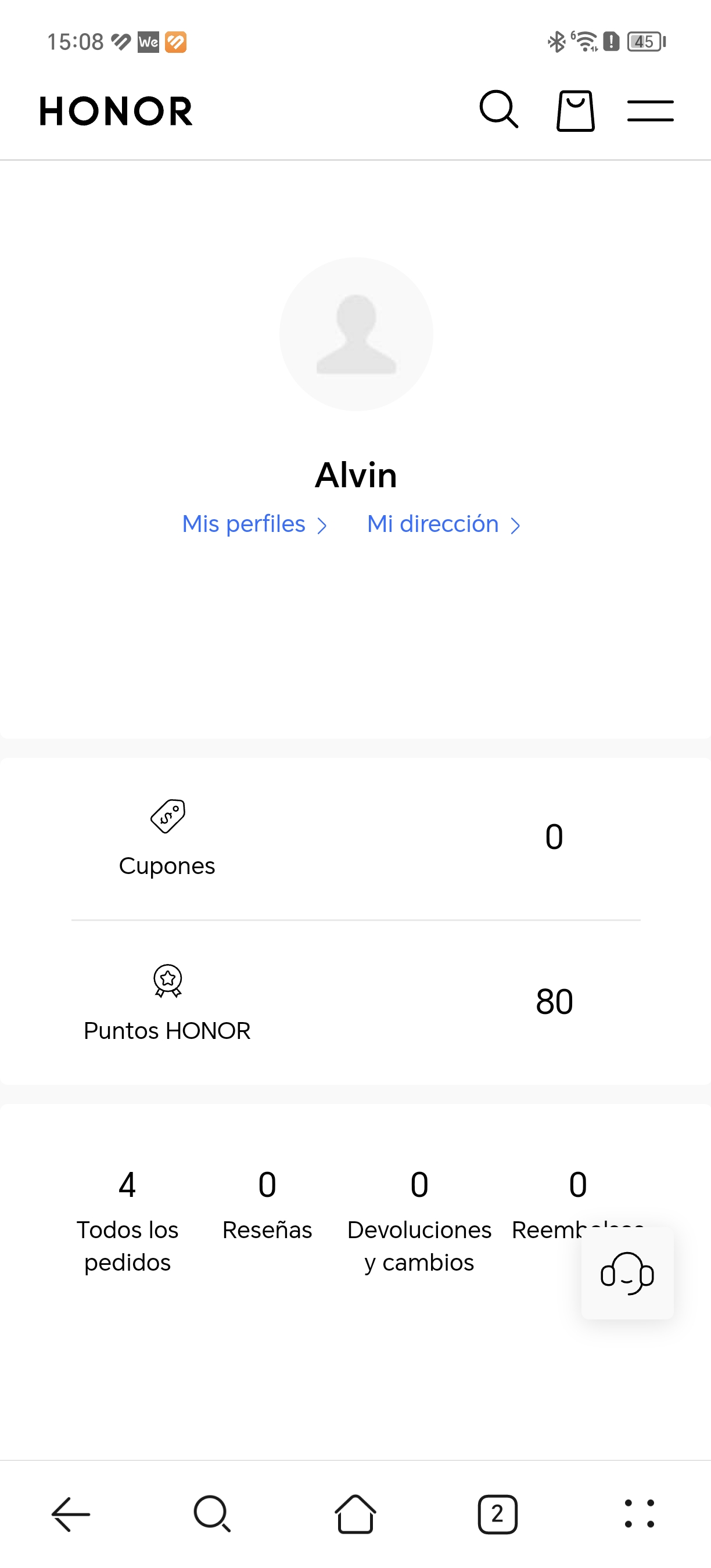Tap the profile avatar picture

[356, 334]
